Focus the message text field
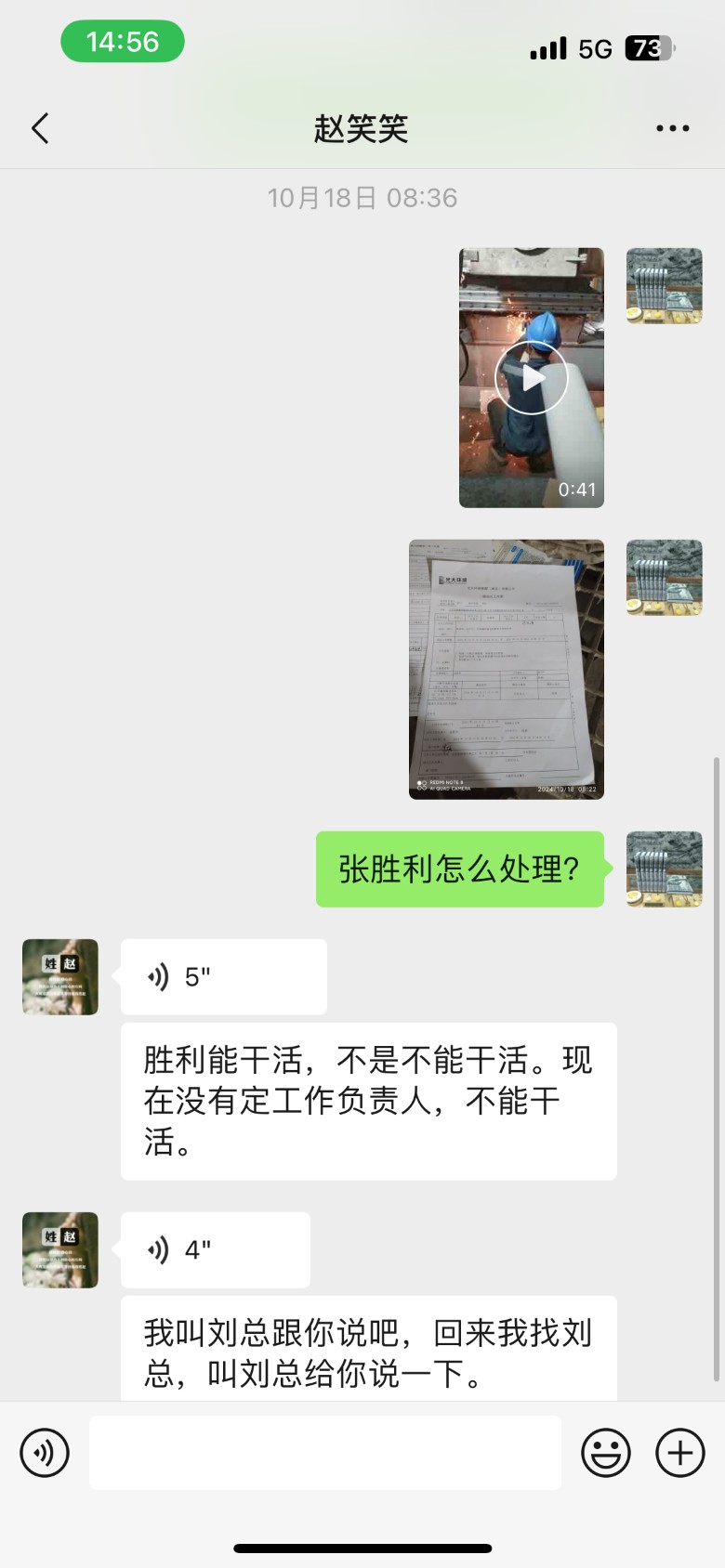 325,1453
